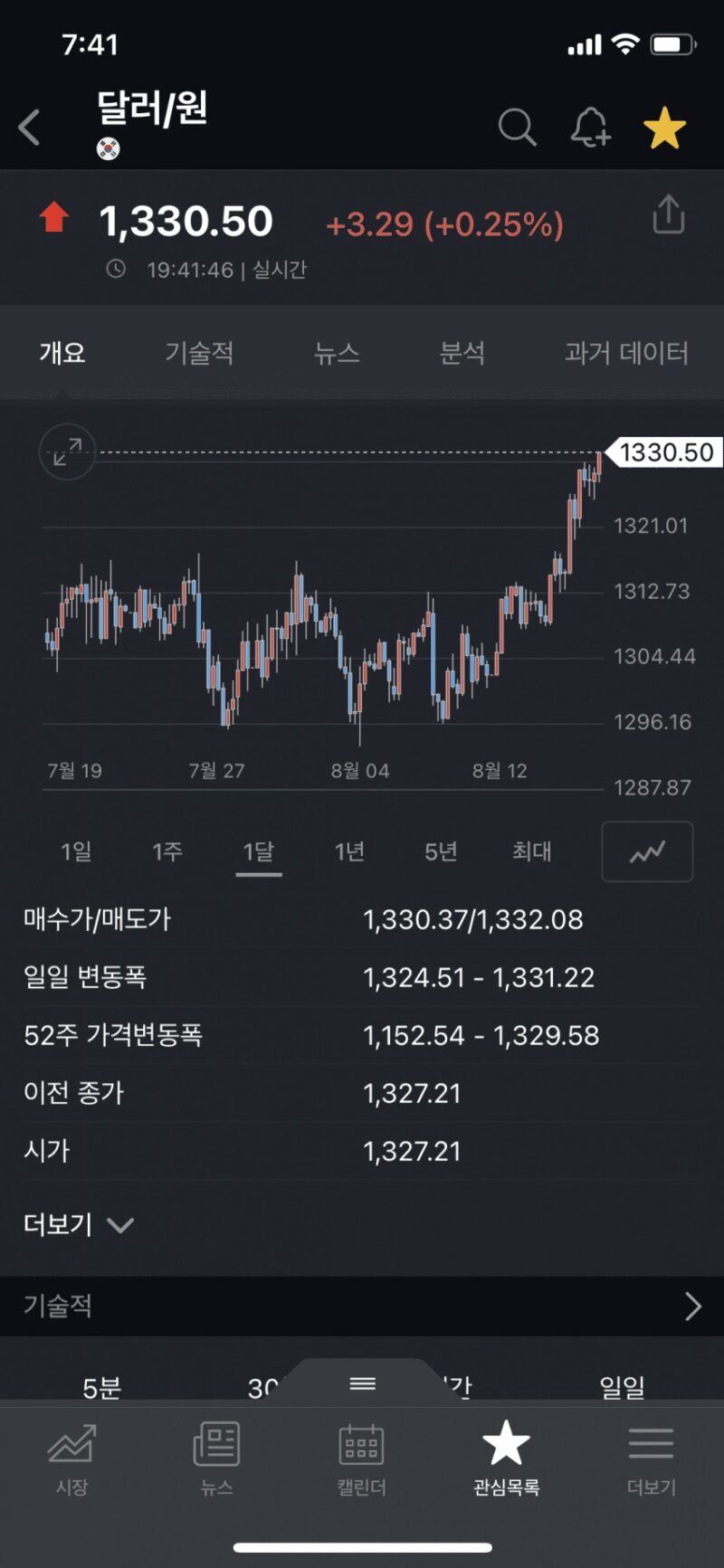Image resolution: width=724 pixels, height=1568 pixels.
Task: Show the 1주 chart range
Action: point(167,851)
